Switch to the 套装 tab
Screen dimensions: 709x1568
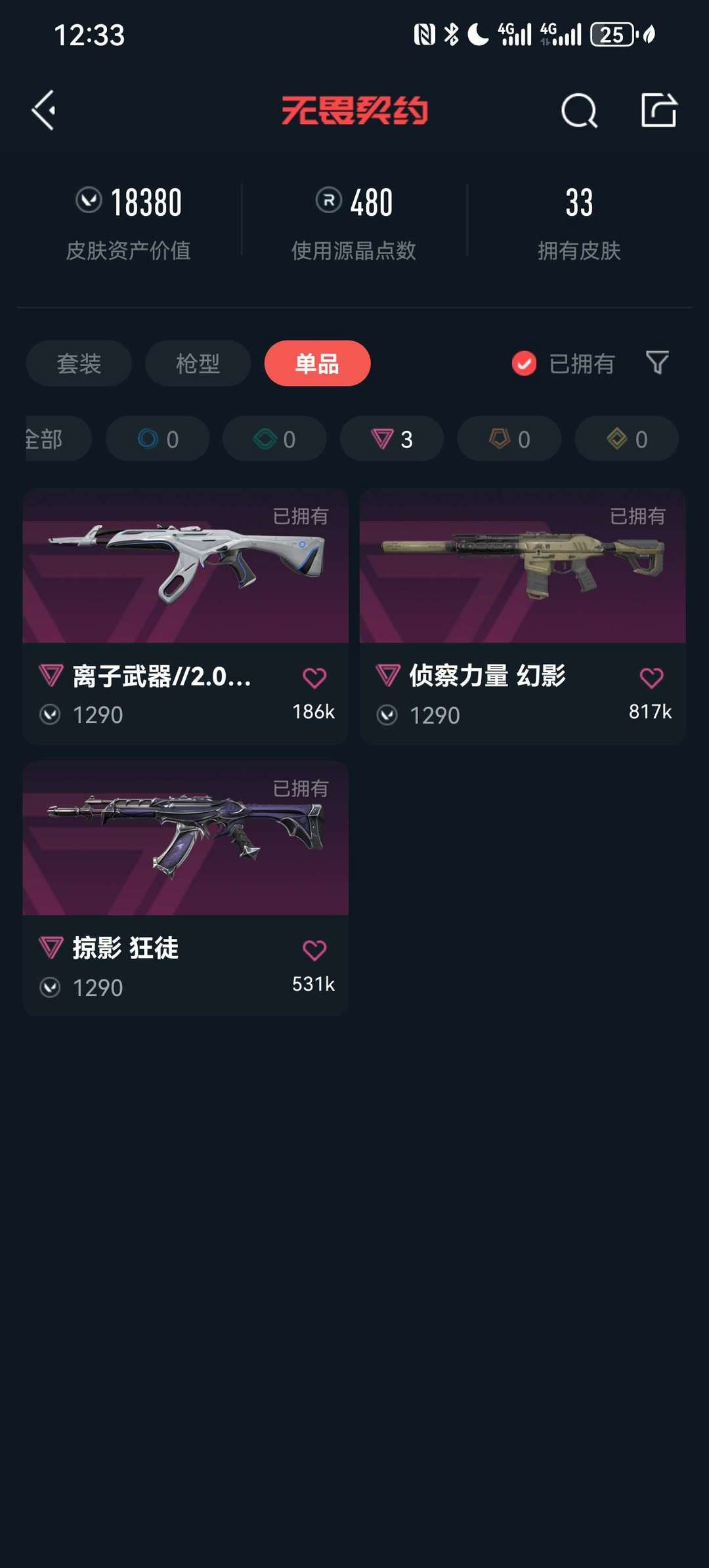tap(79, 363)
